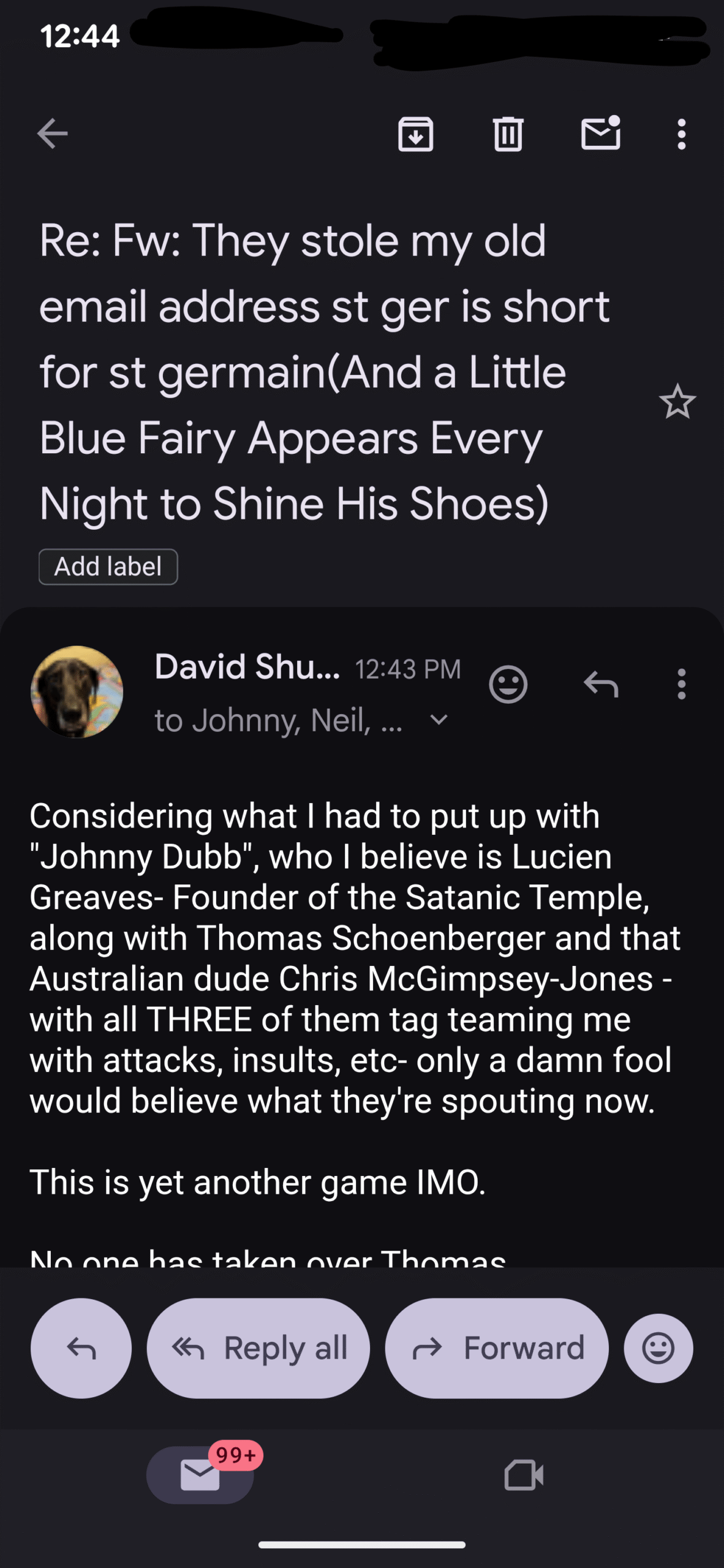Screen dimensions: 724x1568
Task: Expand recipient details for Johnny, Neil
Action: [x=439, y=720]
